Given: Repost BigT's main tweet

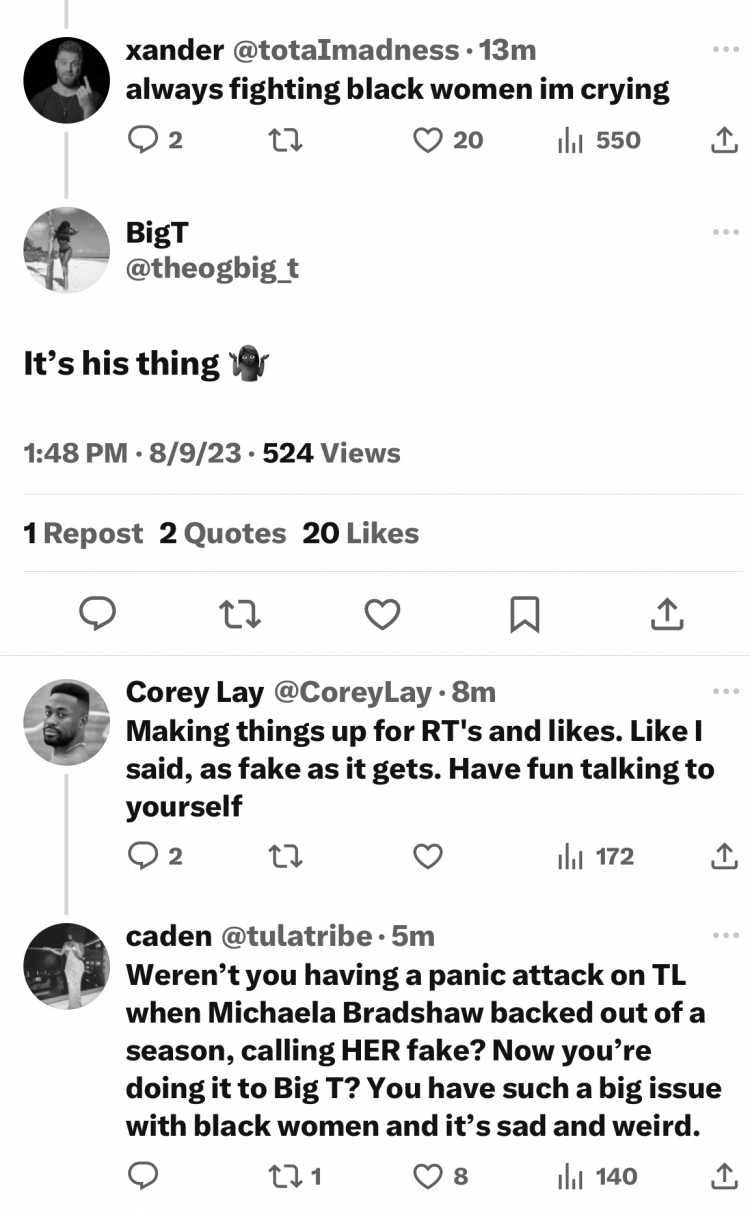Looking at the screenshot, I should (x=240, y=615).
